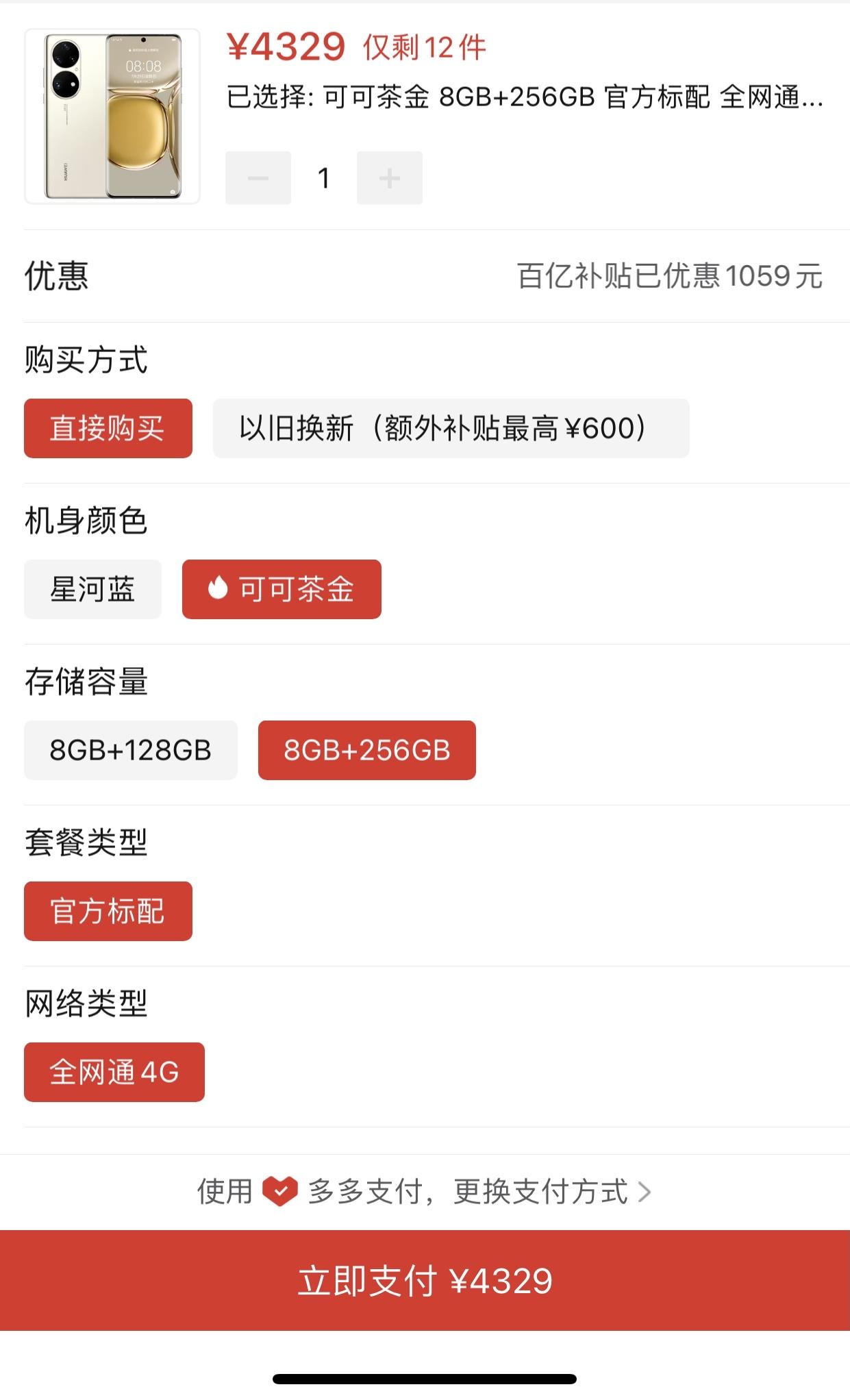This screenshot has width=850, height=1400.
Task: Select the 可可茶金 color
Action: click(x=282, y=589)
